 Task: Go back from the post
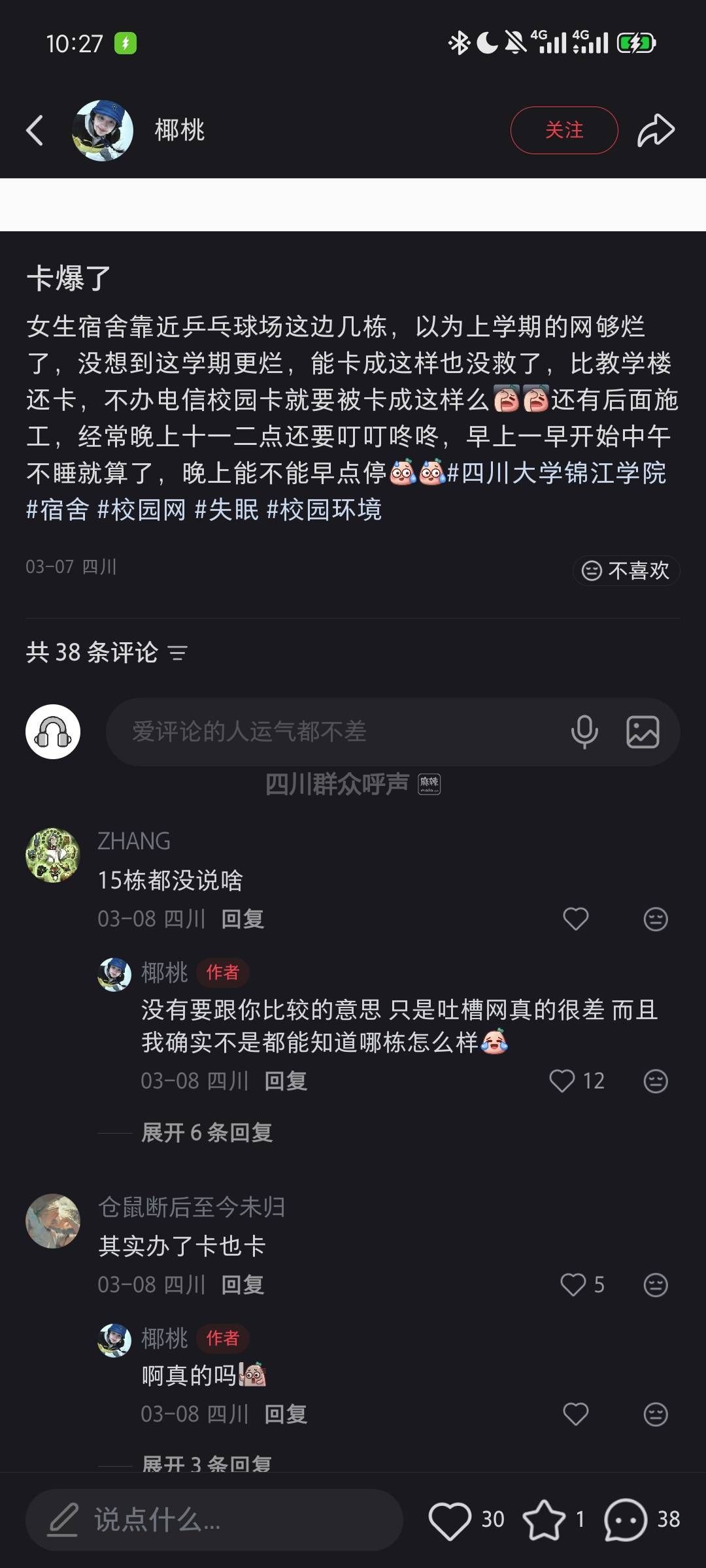tap(35, 130)
